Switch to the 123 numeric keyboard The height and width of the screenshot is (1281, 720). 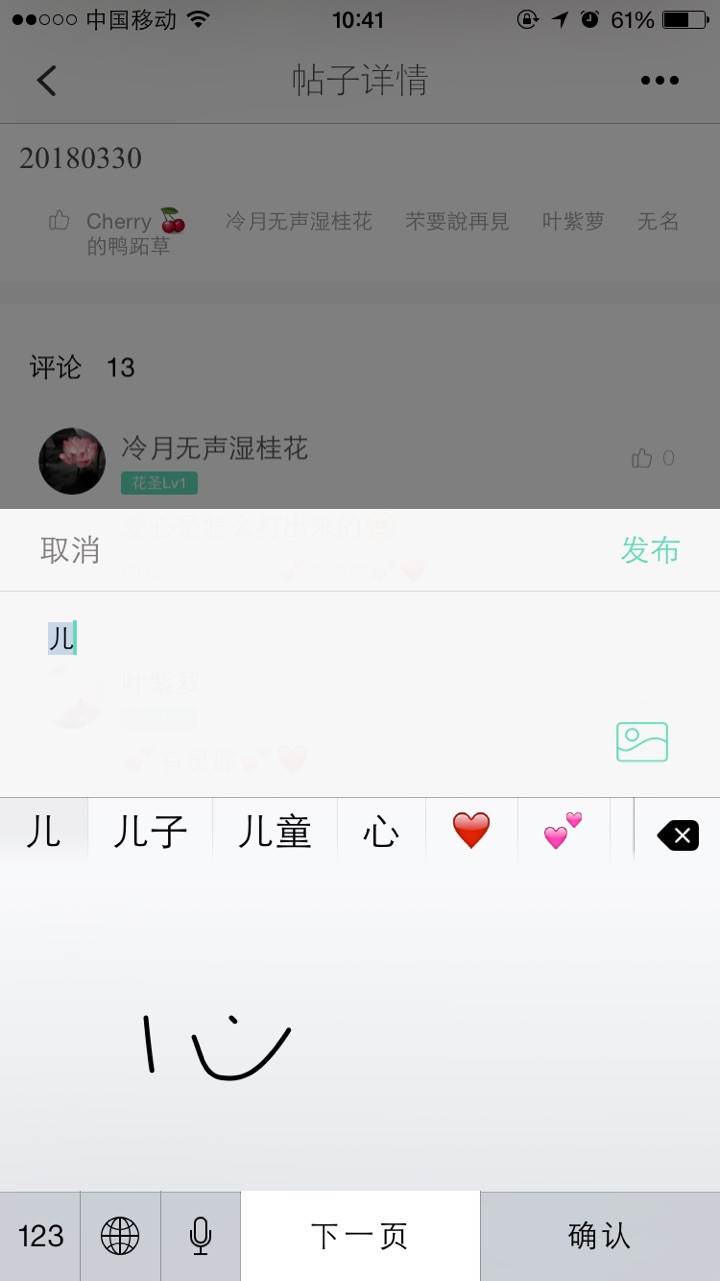pyautogui.click(x=40, y=1236)
